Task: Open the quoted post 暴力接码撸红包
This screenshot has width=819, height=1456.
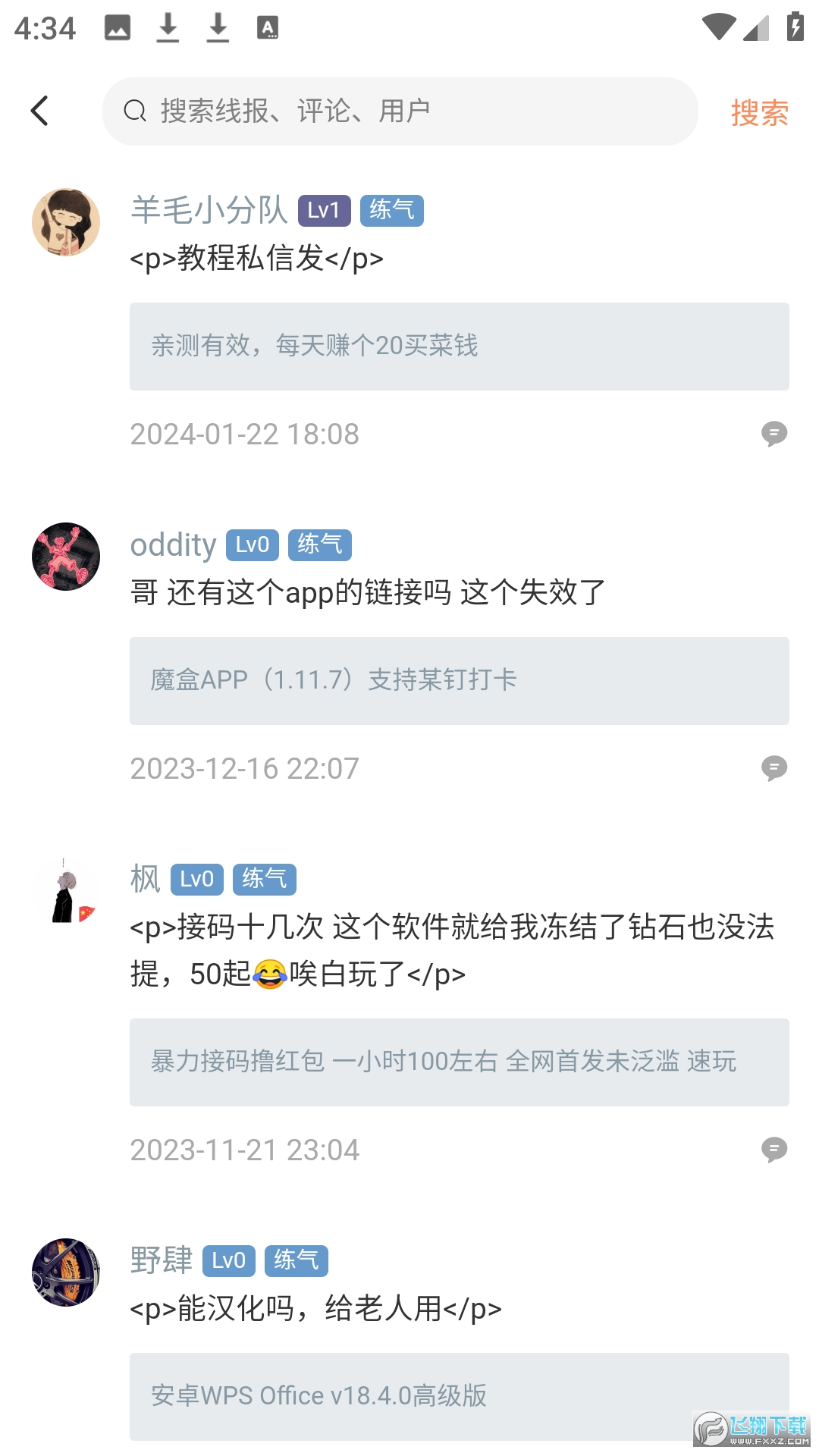Action: tap(459, 1062)
